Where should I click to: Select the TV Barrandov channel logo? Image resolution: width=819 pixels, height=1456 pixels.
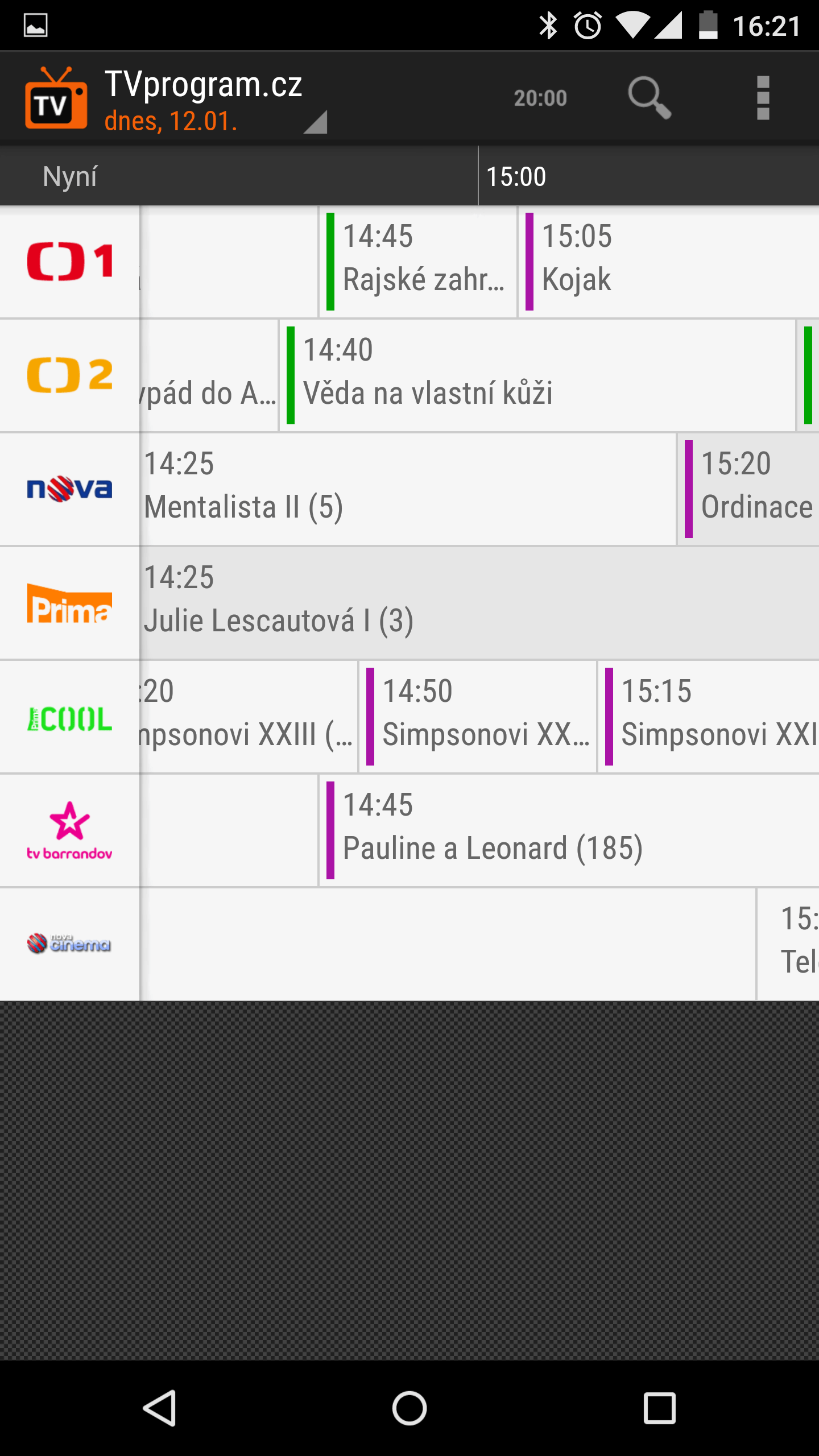[x=69, y=830]
